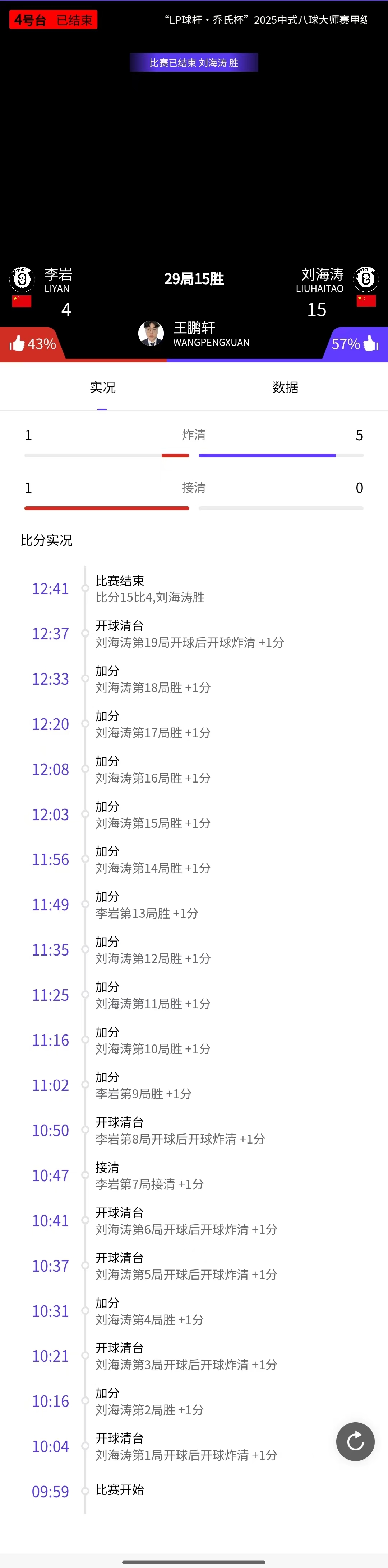Give a thumbs up to 李岩
388x1568 pixels.
point(18,344)
